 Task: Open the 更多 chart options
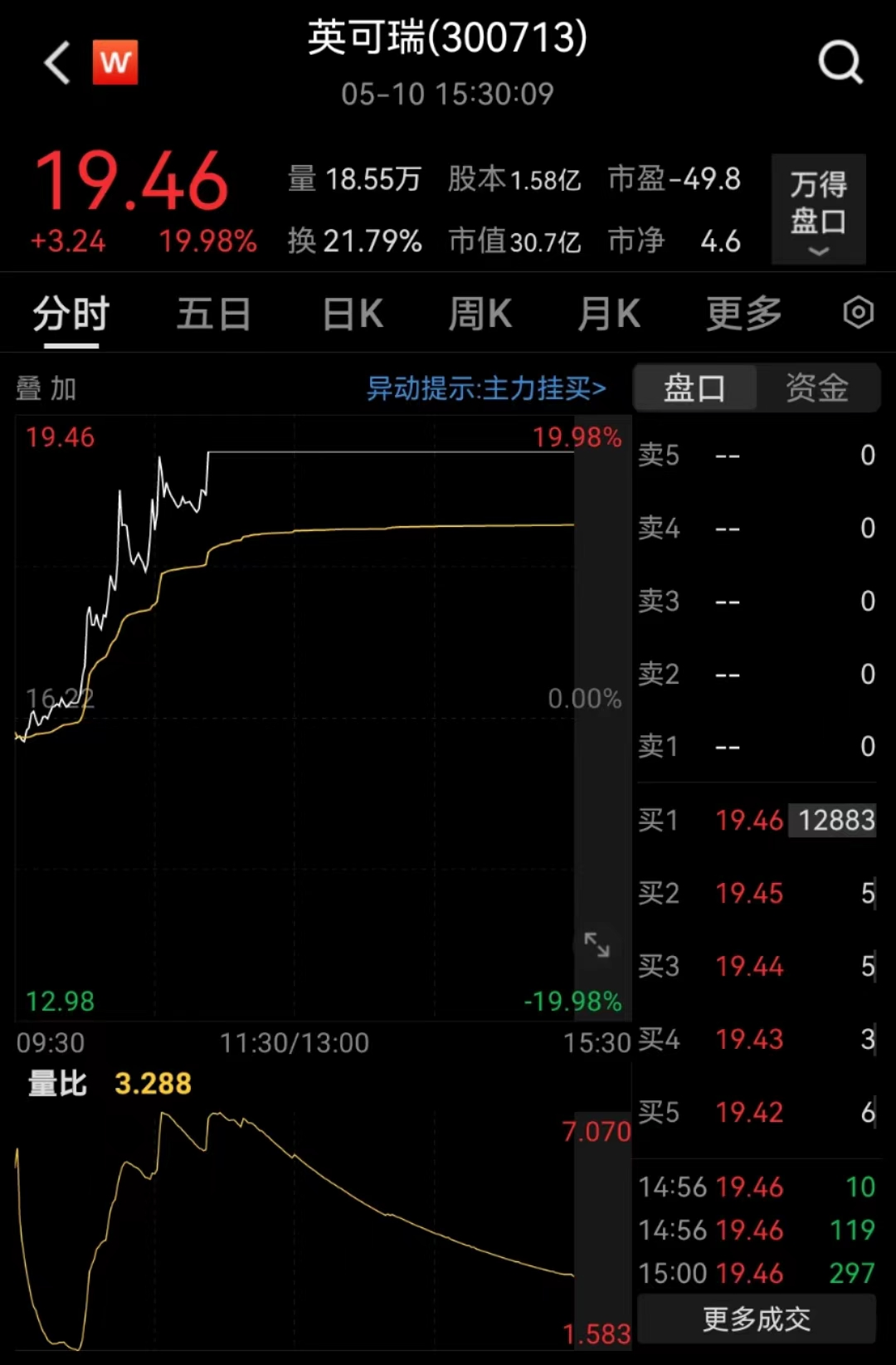[x=744, y=314]
